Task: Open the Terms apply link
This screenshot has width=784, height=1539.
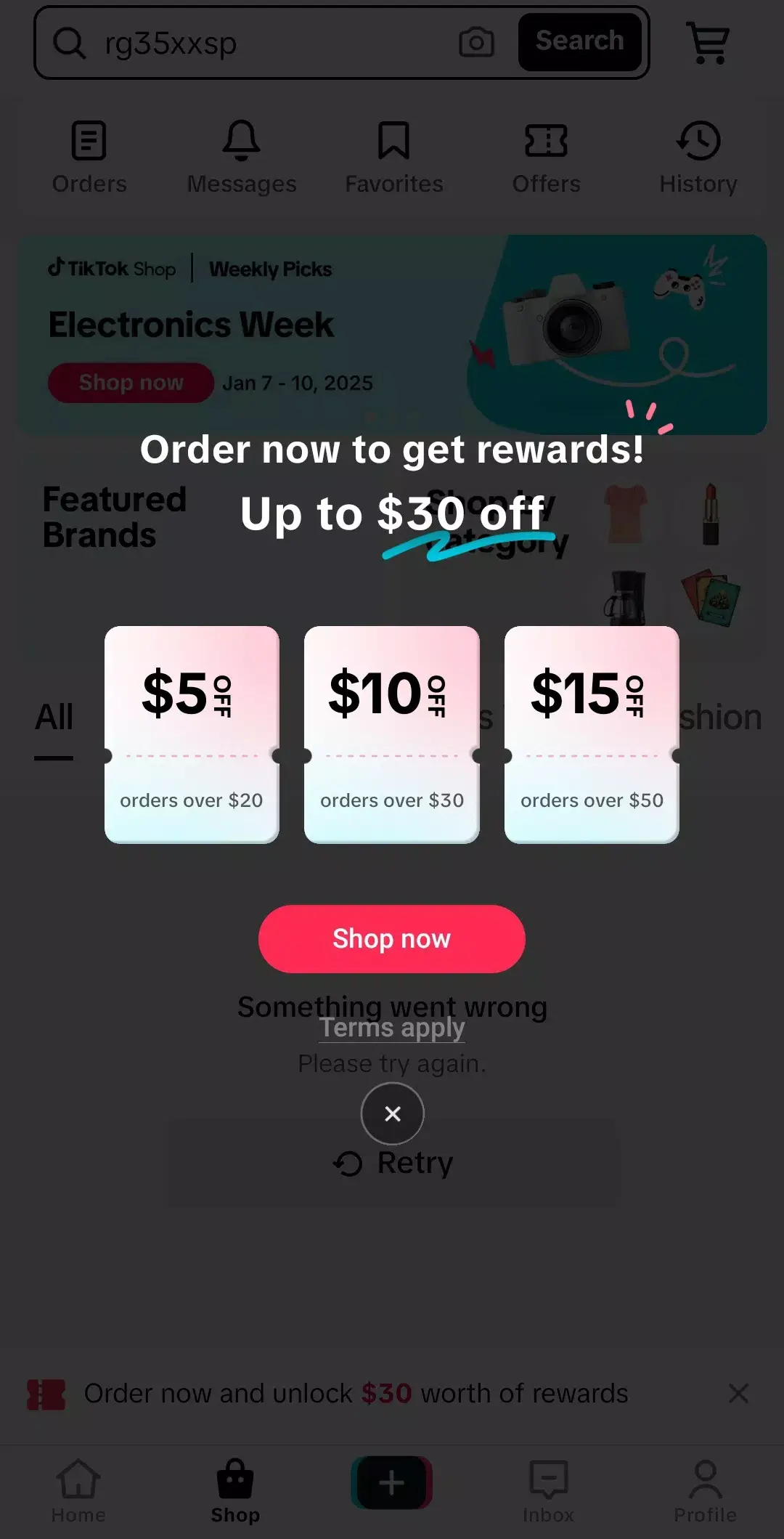Action: click(392, 1028)
